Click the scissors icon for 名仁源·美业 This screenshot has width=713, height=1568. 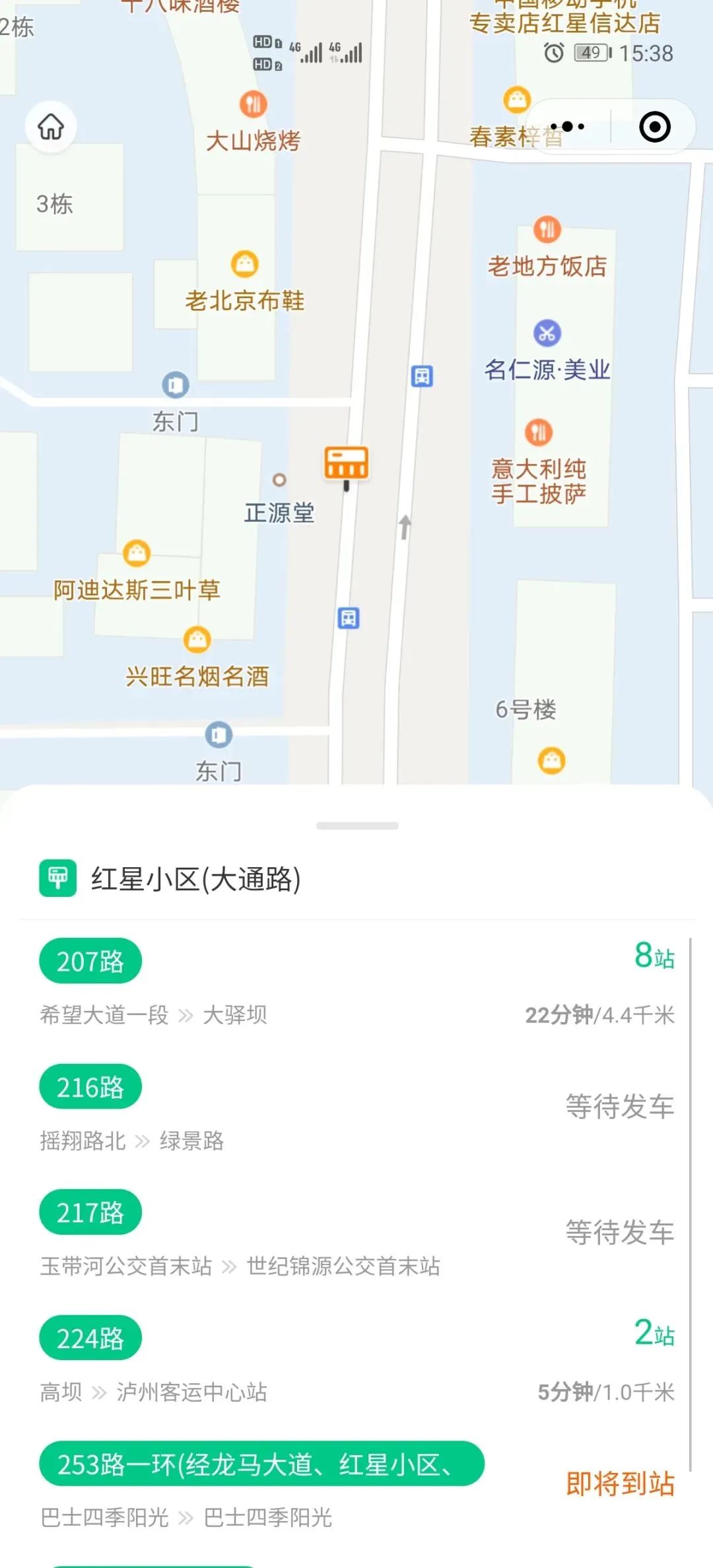click(545, 332)
